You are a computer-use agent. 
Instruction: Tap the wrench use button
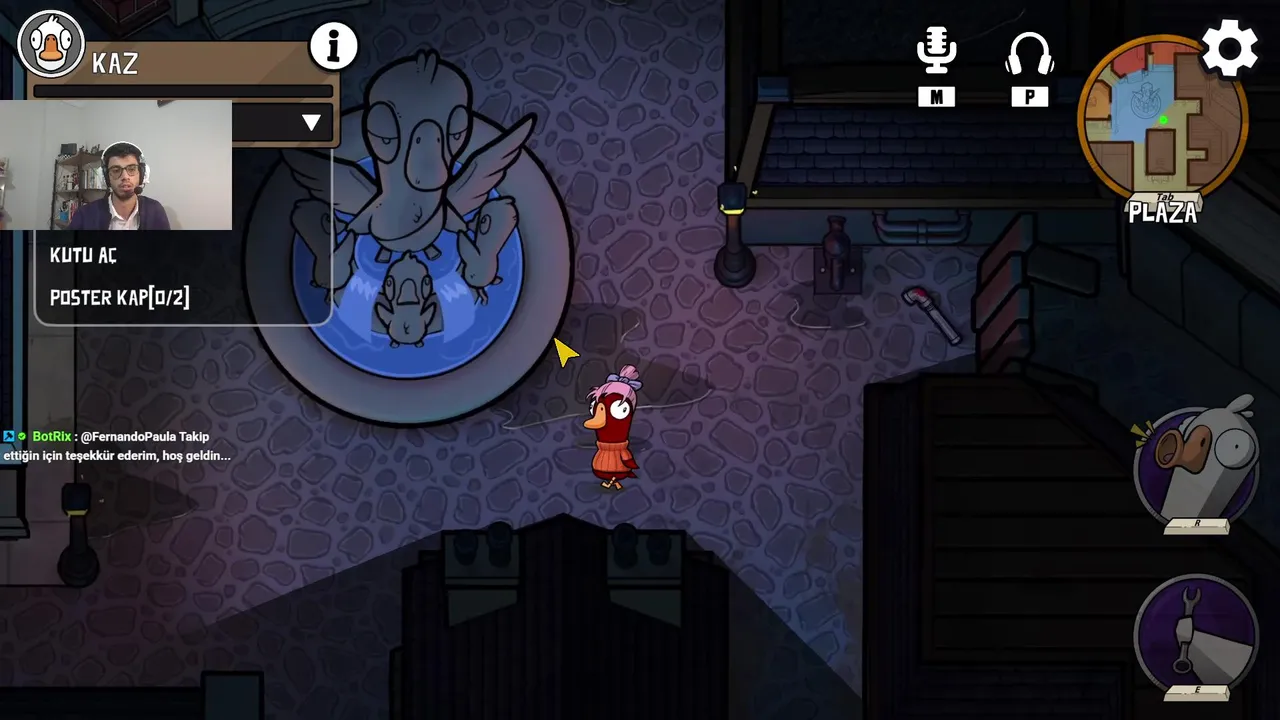tap(1196, 630)
